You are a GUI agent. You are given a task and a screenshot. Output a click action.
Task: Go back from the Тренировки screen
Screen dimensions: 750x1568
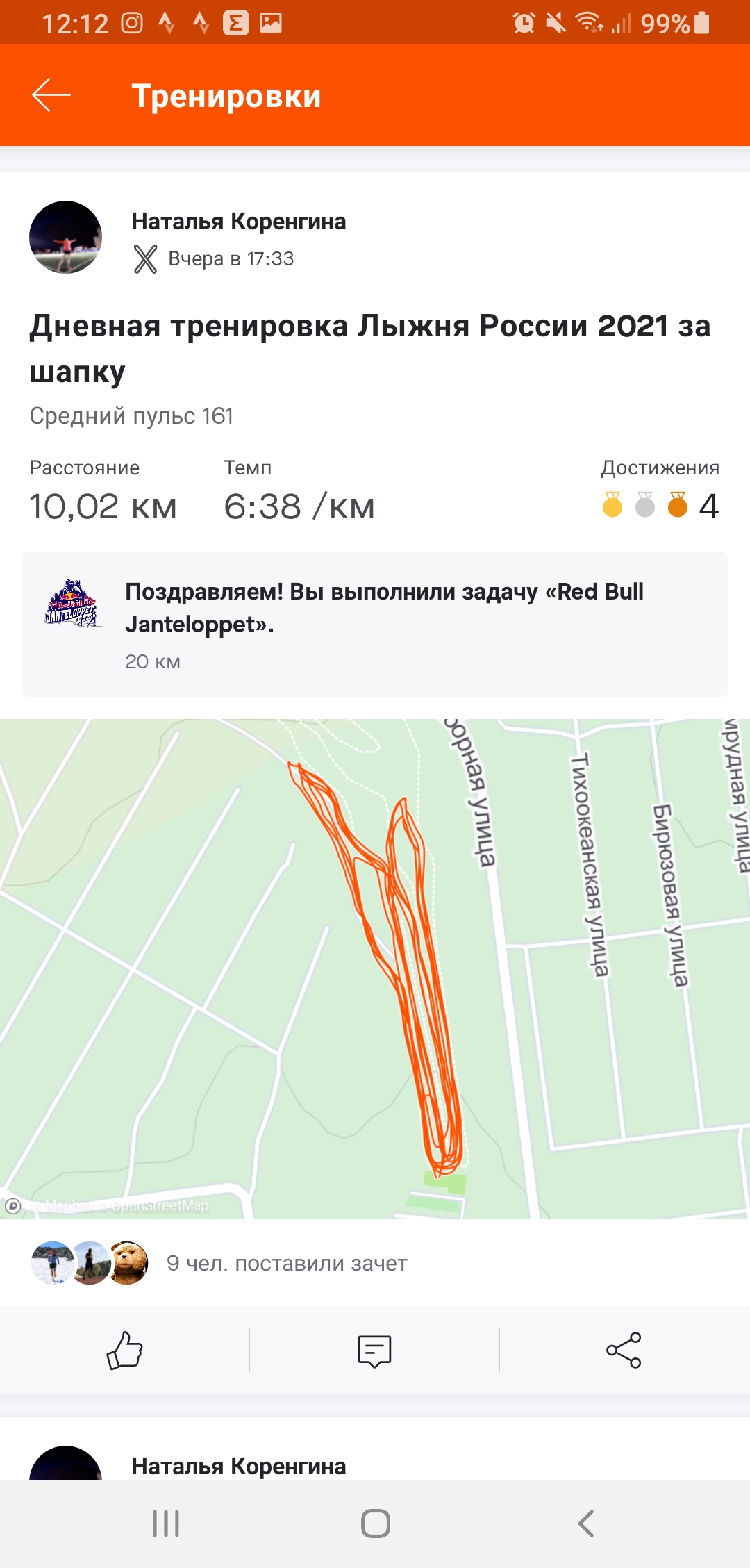pos(51,95)
